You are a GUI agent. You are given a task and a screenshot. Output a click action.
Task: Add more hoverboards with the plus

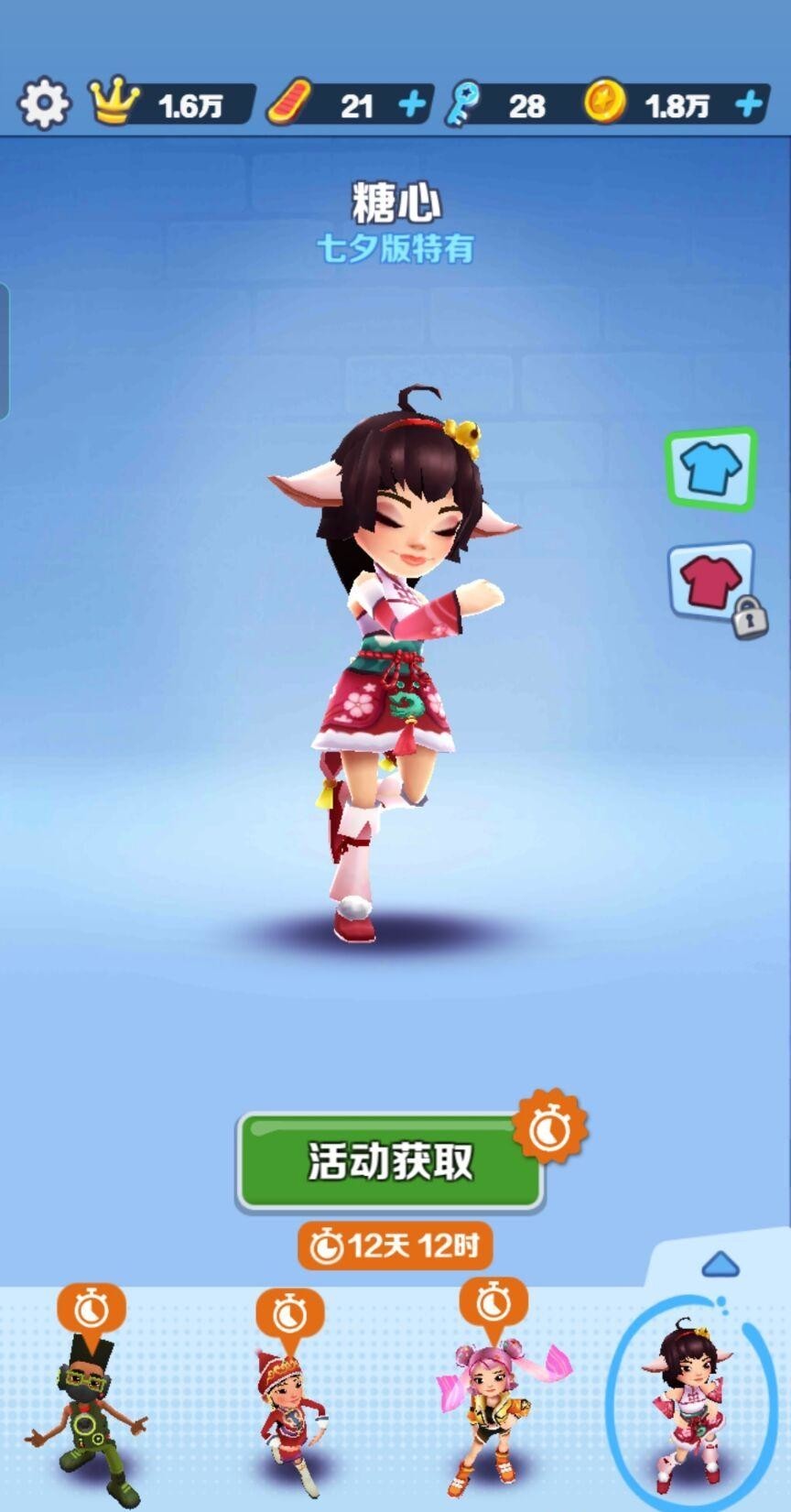click(413, 104)
